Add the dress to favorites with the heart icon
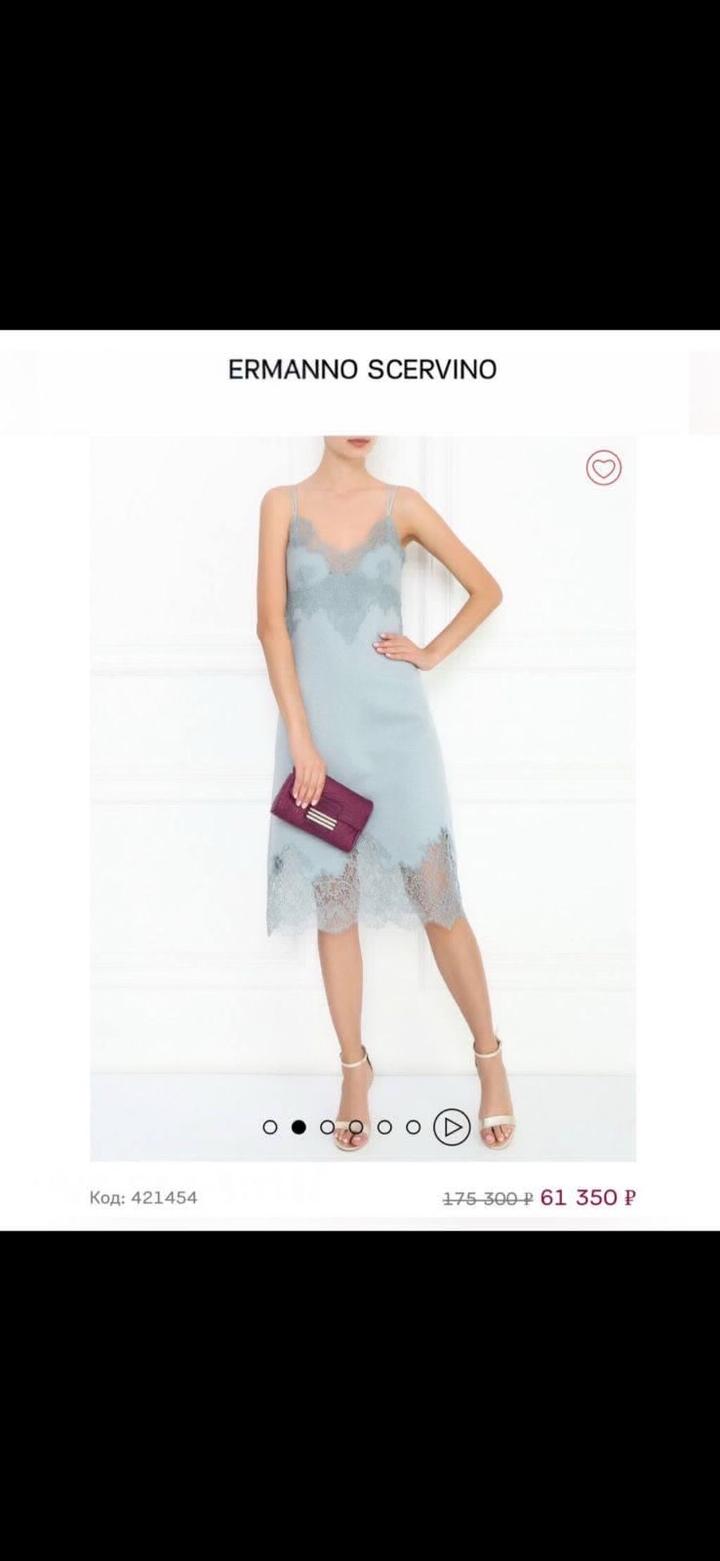 603,468
